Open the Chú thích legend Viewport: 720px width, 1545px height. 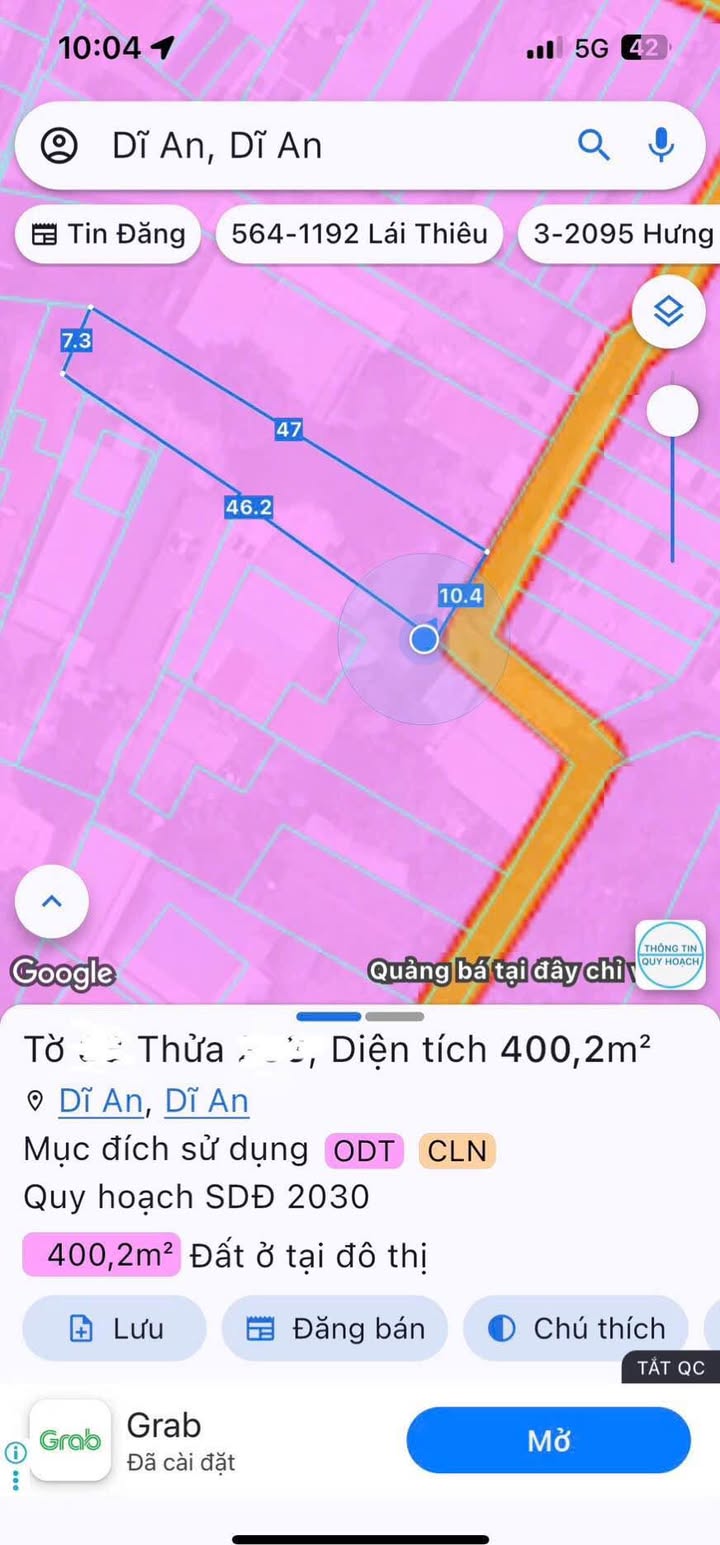[576, 1329]
